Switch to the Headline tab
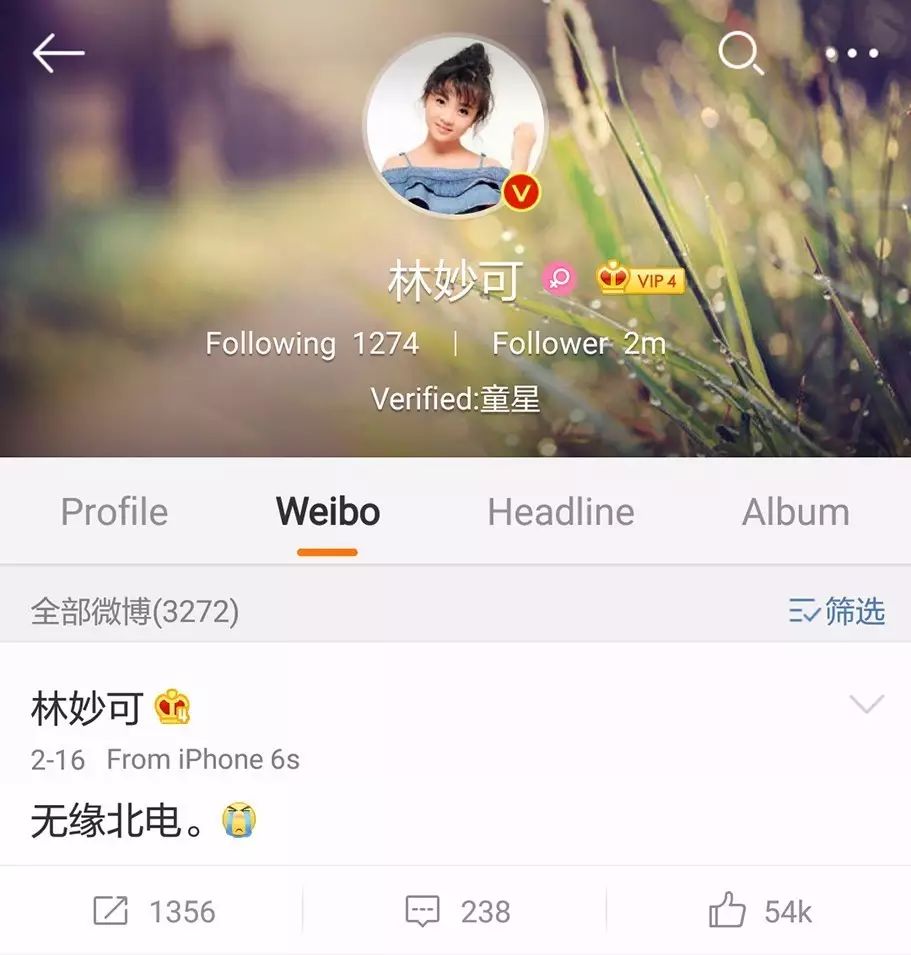The height and width of the screenshot is (955, 911). (560, 512)
